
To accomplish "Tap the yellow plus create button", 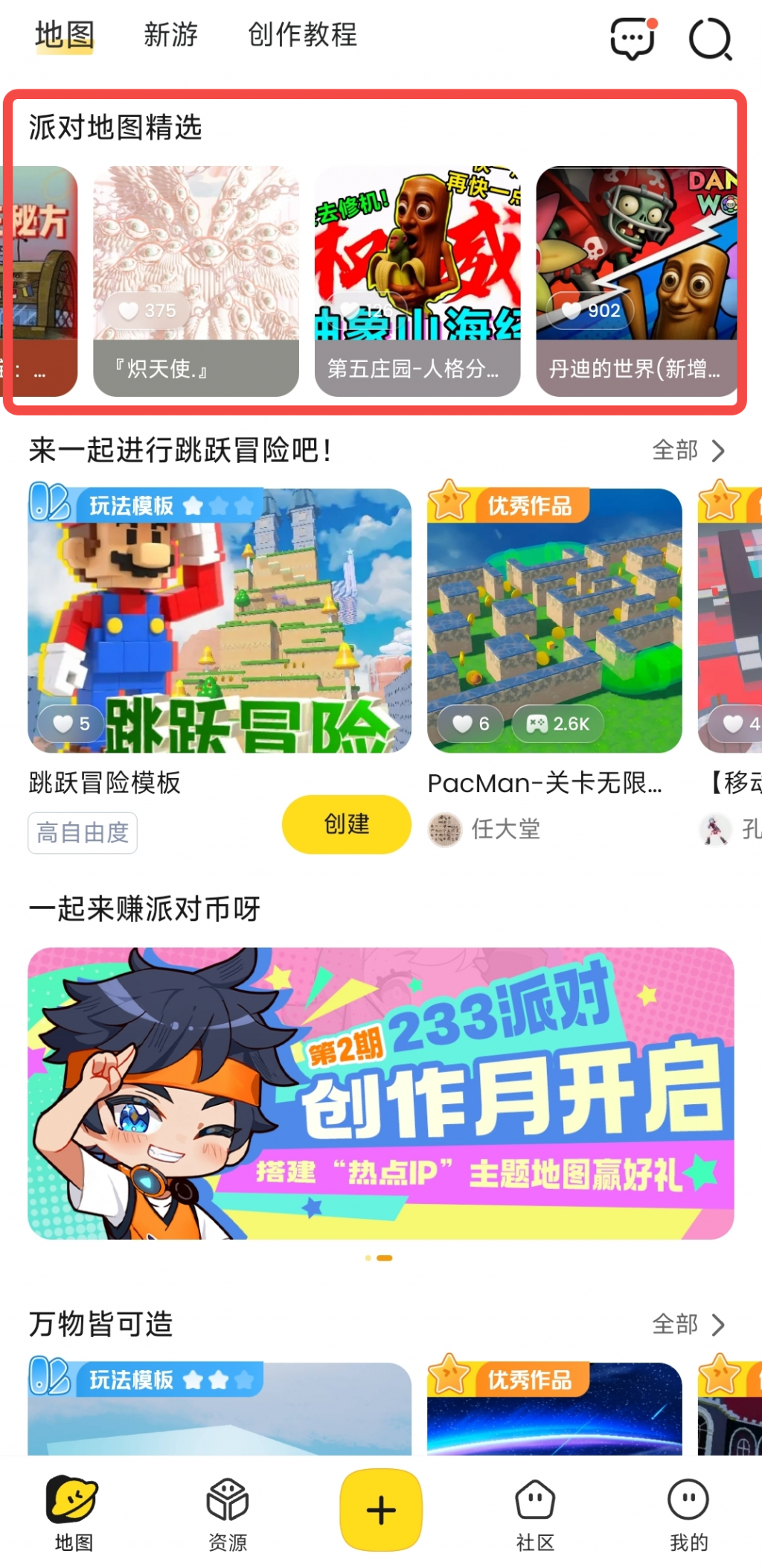I will pos(381,1510).
